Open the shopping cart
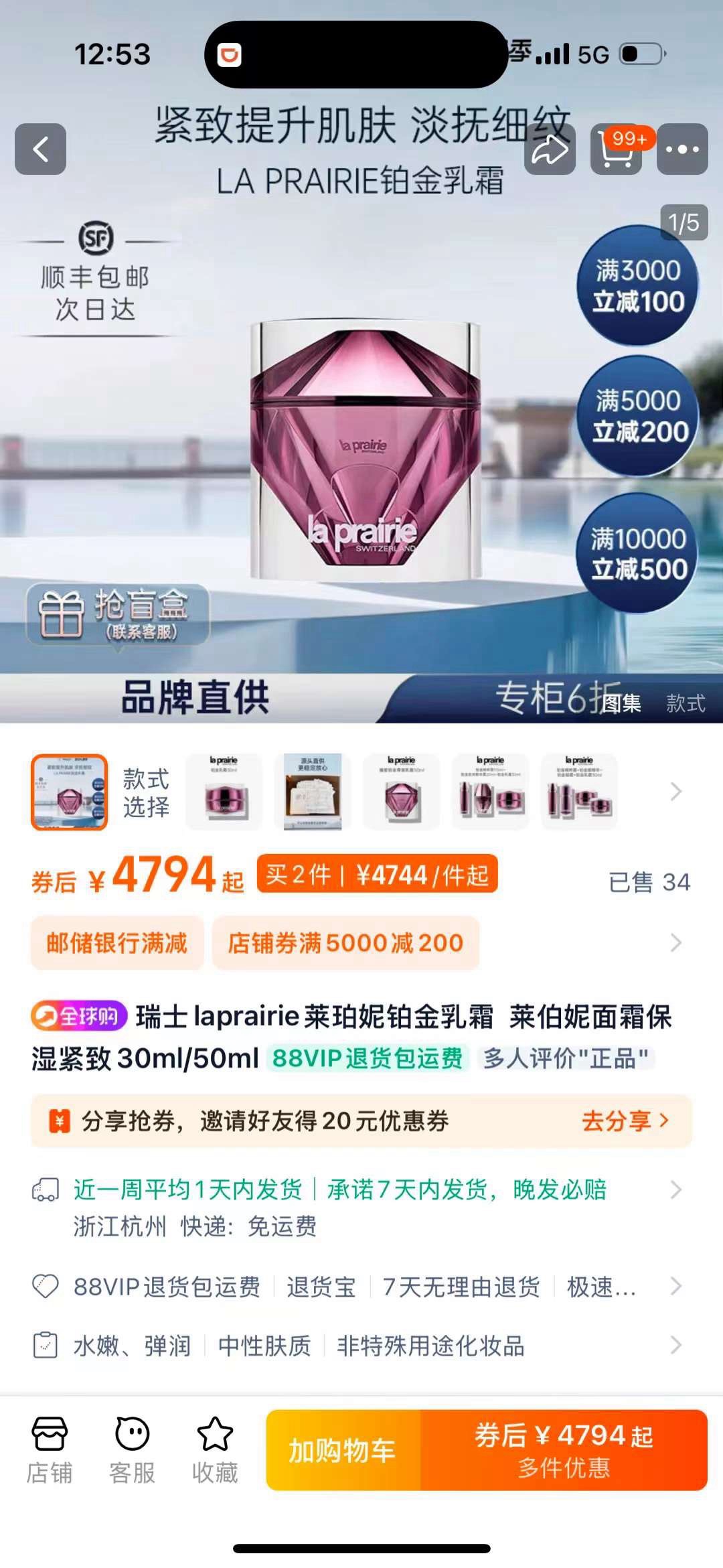723x1568 pixels. click(616, 149)
